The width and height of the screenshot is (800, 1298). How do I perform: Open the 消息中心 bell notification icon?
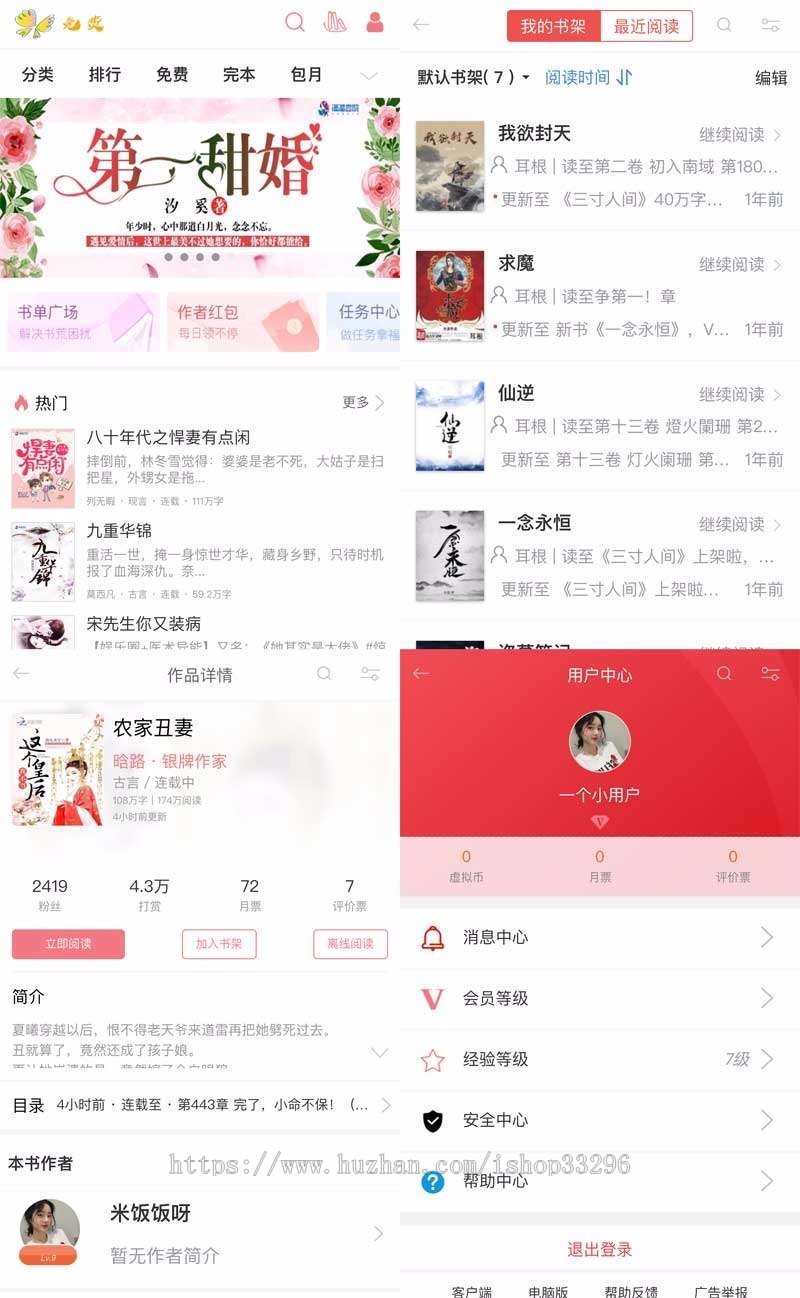tap(434, 937)
